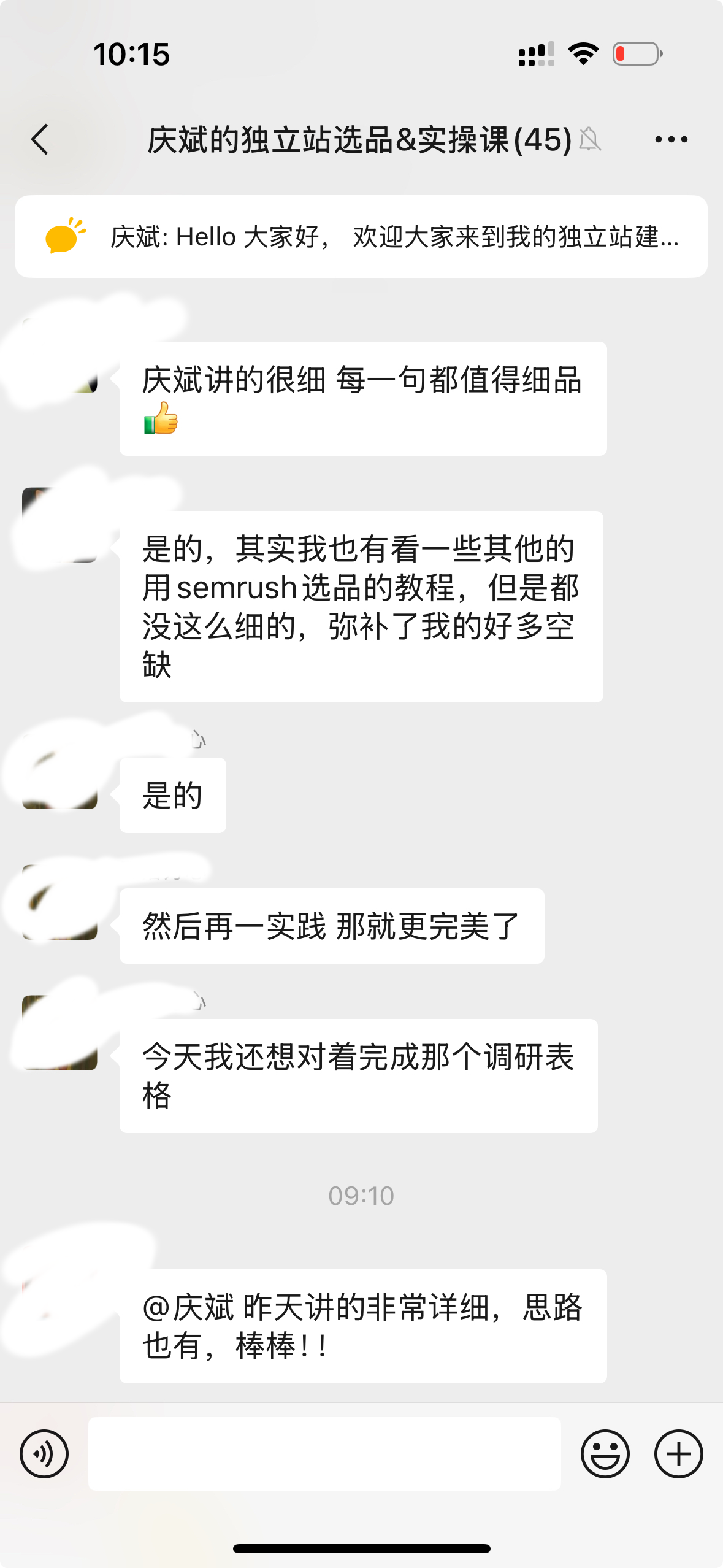Open the emoji picker
Viewport: 723px width, 1568px height.
point(605,1453)
